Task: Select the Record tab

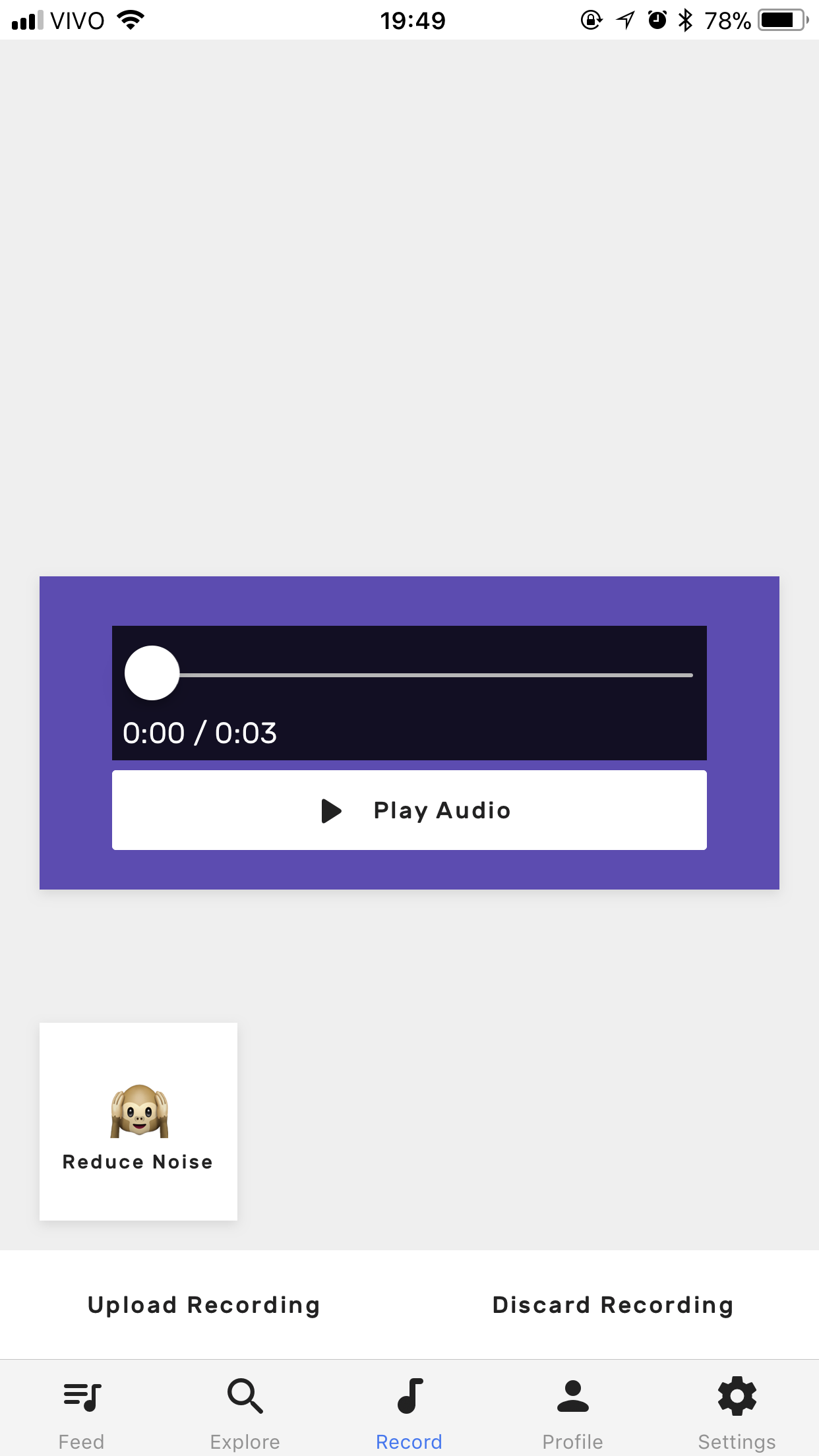Action: 409,1411
